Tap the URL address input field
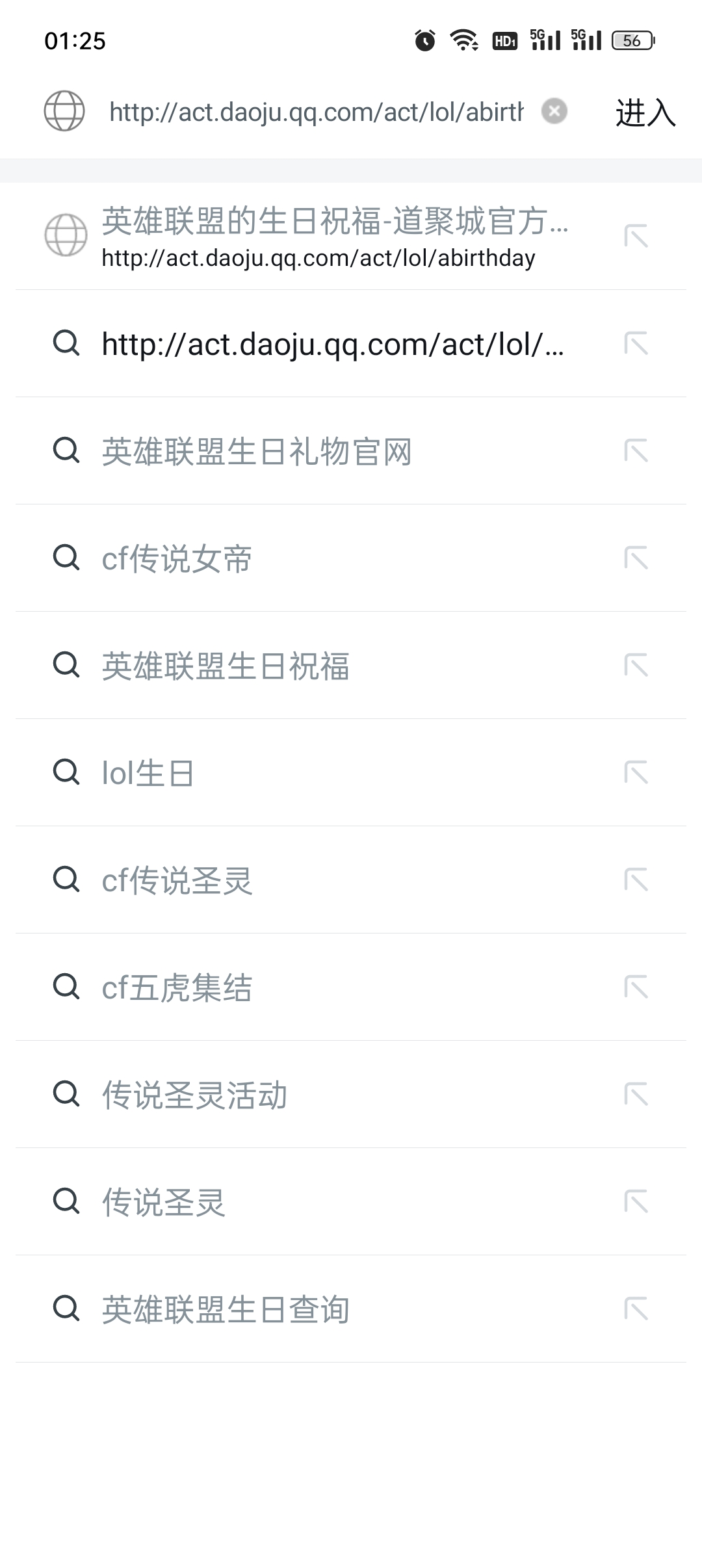This screenshot has width=702, height=1568. click(x=316, y=112)
